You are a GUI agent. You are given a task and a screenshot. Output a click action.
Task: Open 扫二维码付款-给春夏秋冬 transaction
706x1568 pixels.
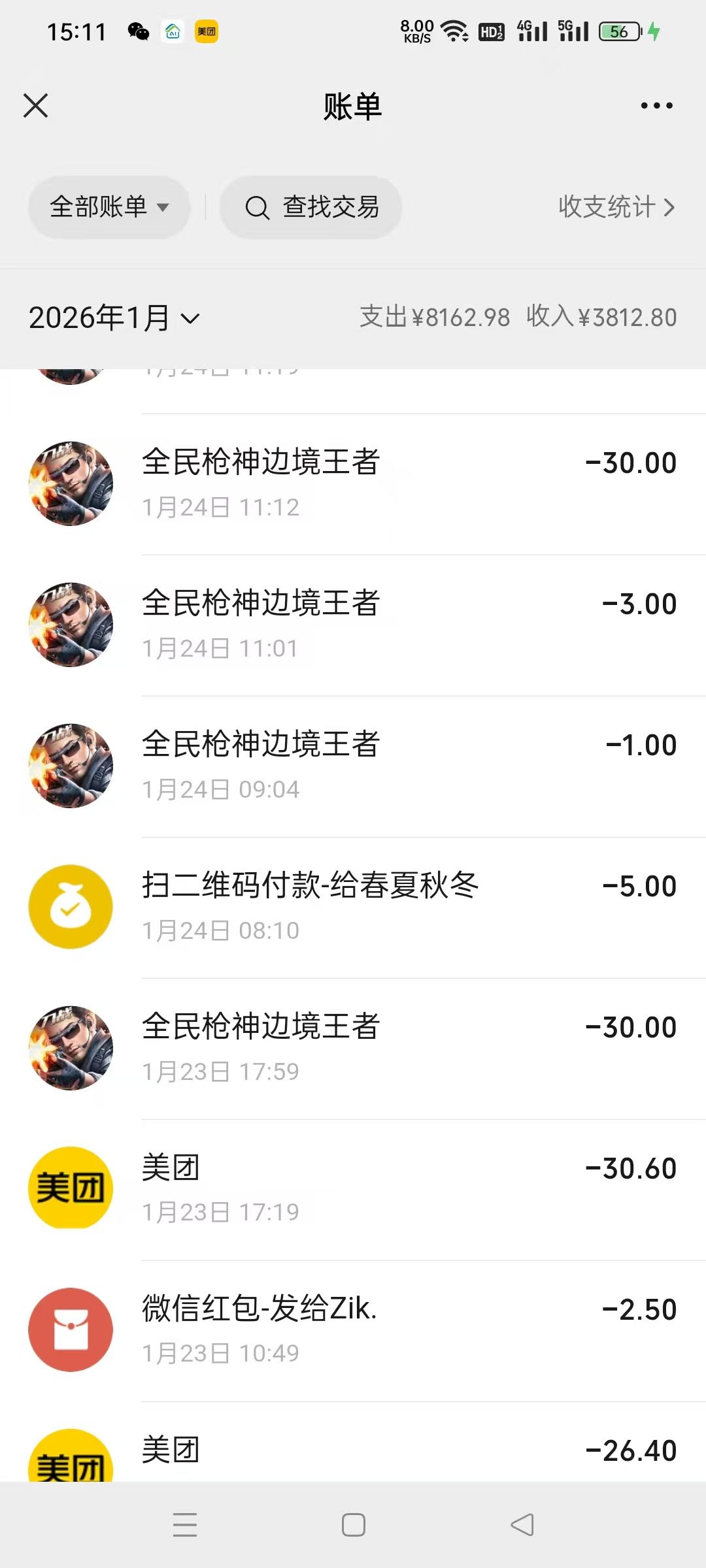click(x=353, y=907)
